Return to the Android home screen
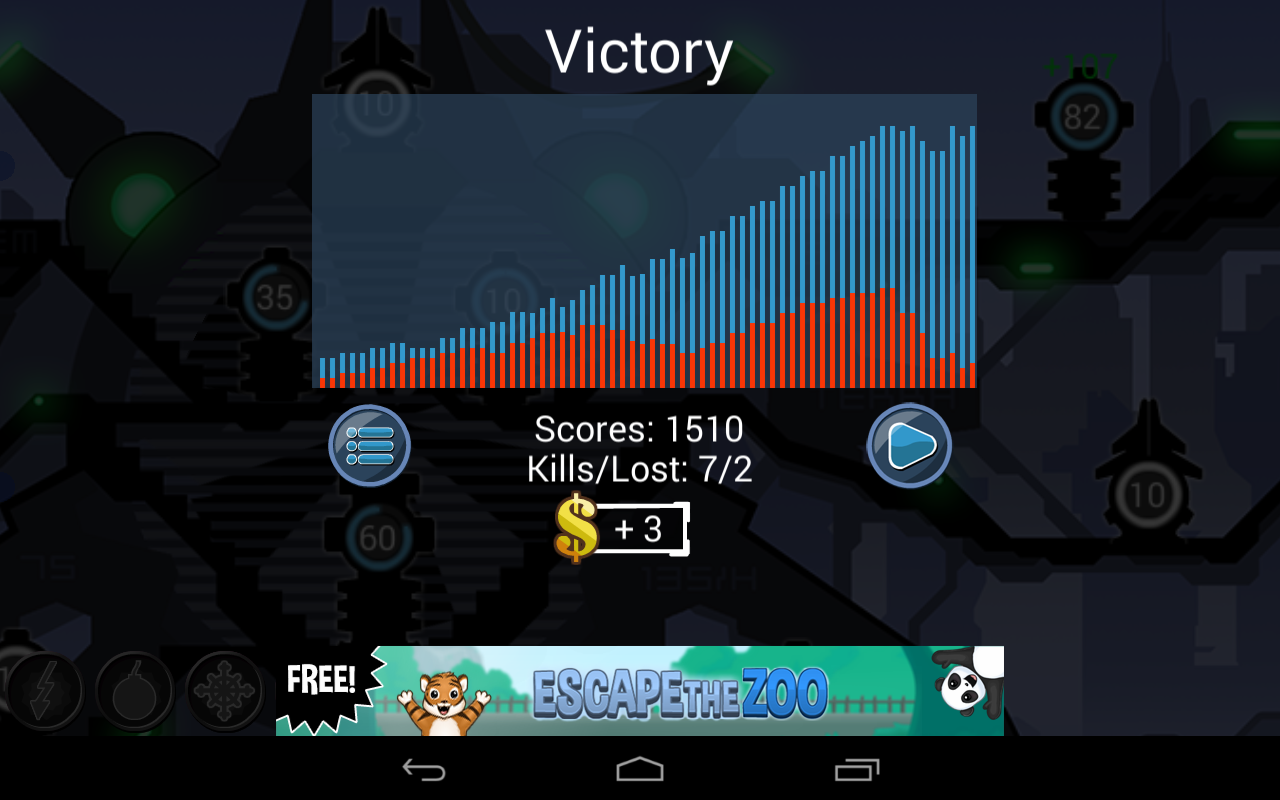This screenshot has width=1280, height=800. [x=640, y=769]
